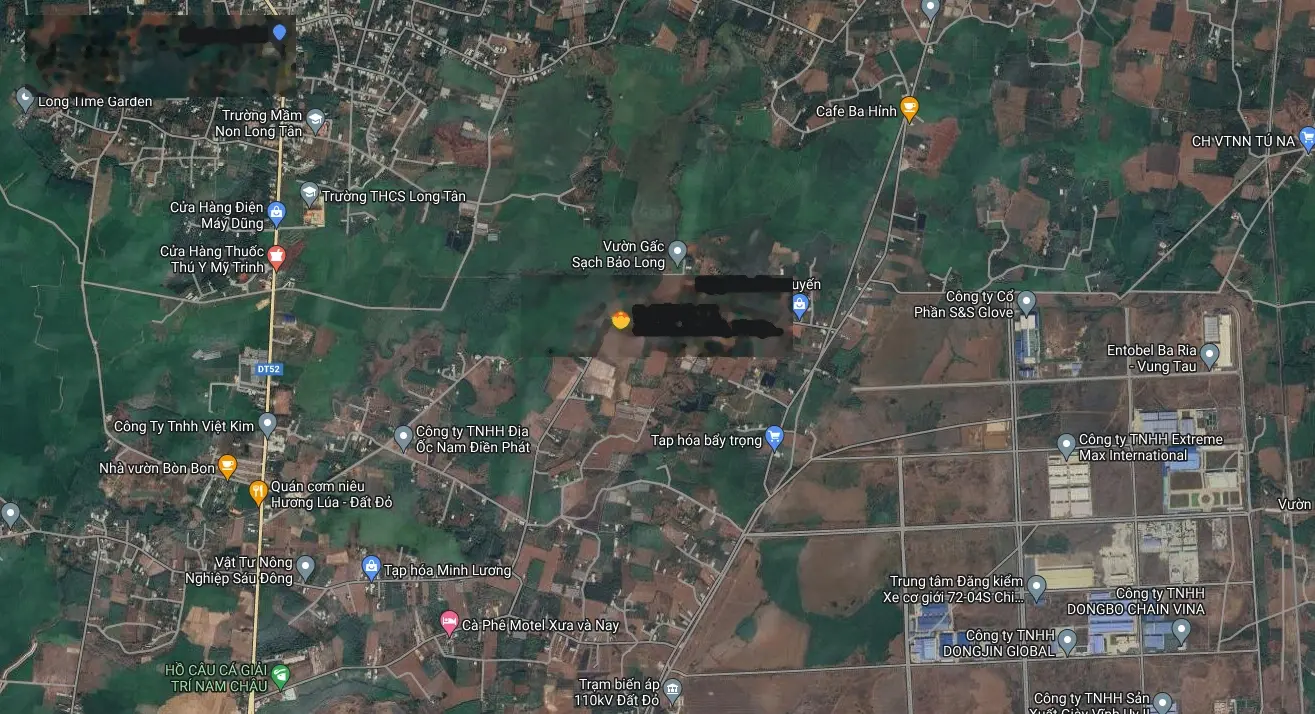Open Cà Phê Motel Xưa và Nay pin

tap(449, 622)
